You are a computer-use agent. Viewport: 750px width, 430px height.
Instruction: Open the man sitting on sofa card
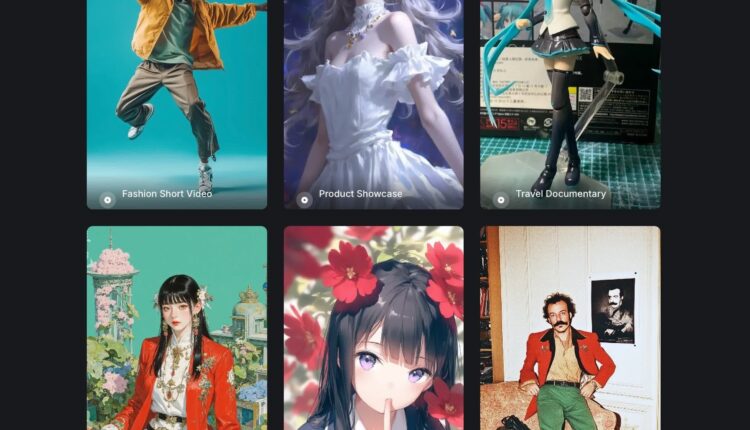pyautogui.click(x=570, y=328)
